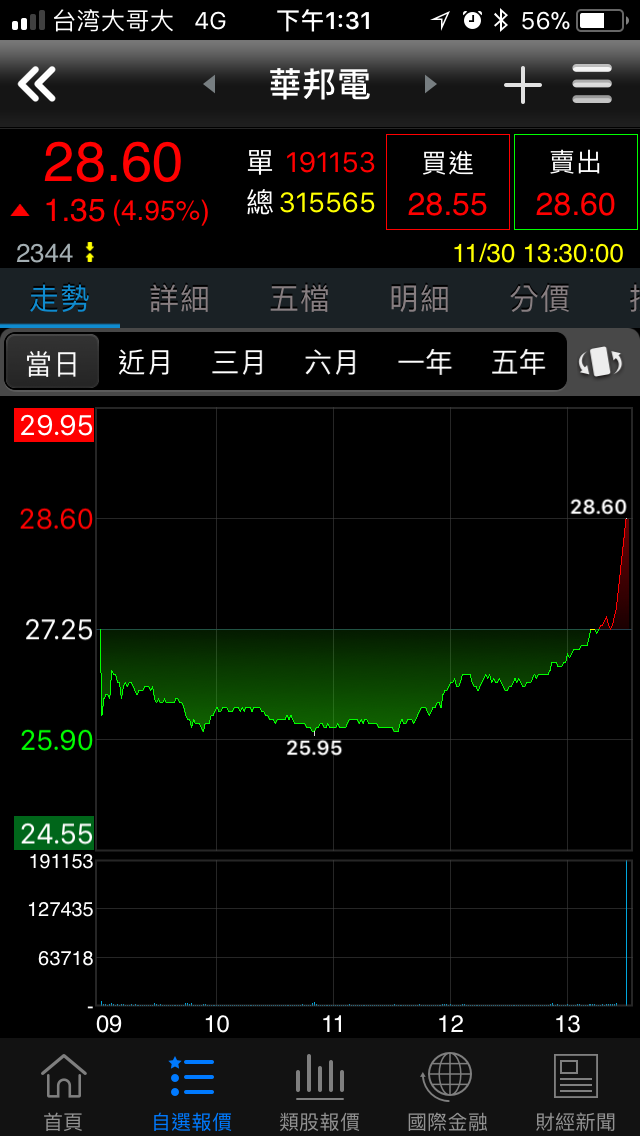This screenshot has height=1136, width=640.
Task: Show the next stock with right arrow
Action: [431, 84]
